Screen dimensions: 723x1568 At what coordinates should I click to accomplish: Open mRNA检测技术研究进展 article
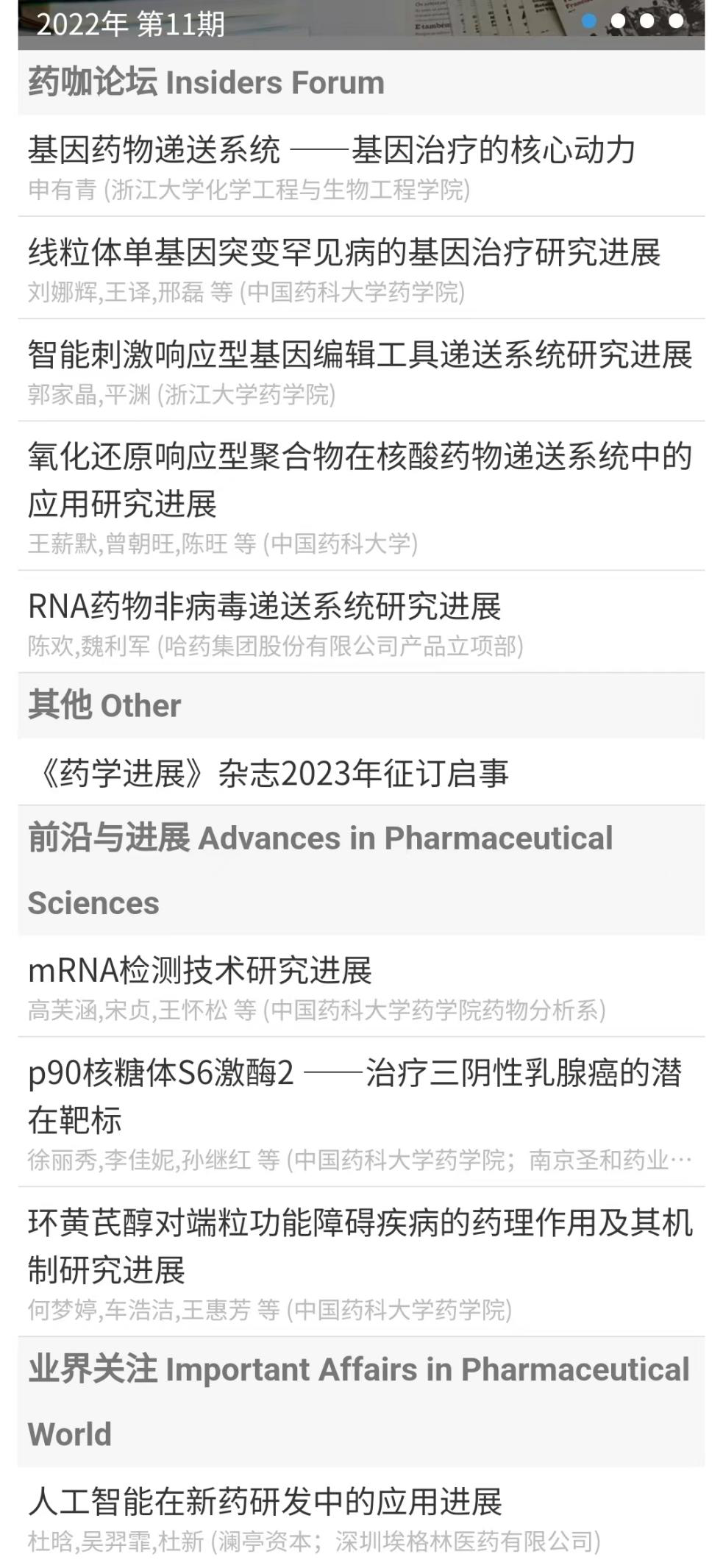361,986
